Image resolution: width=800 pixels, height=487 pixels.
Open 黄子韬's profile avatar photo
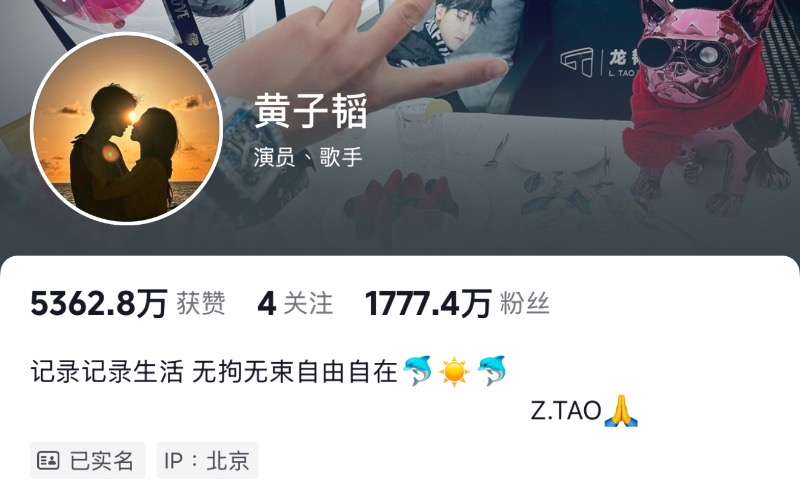click(125, 128)
